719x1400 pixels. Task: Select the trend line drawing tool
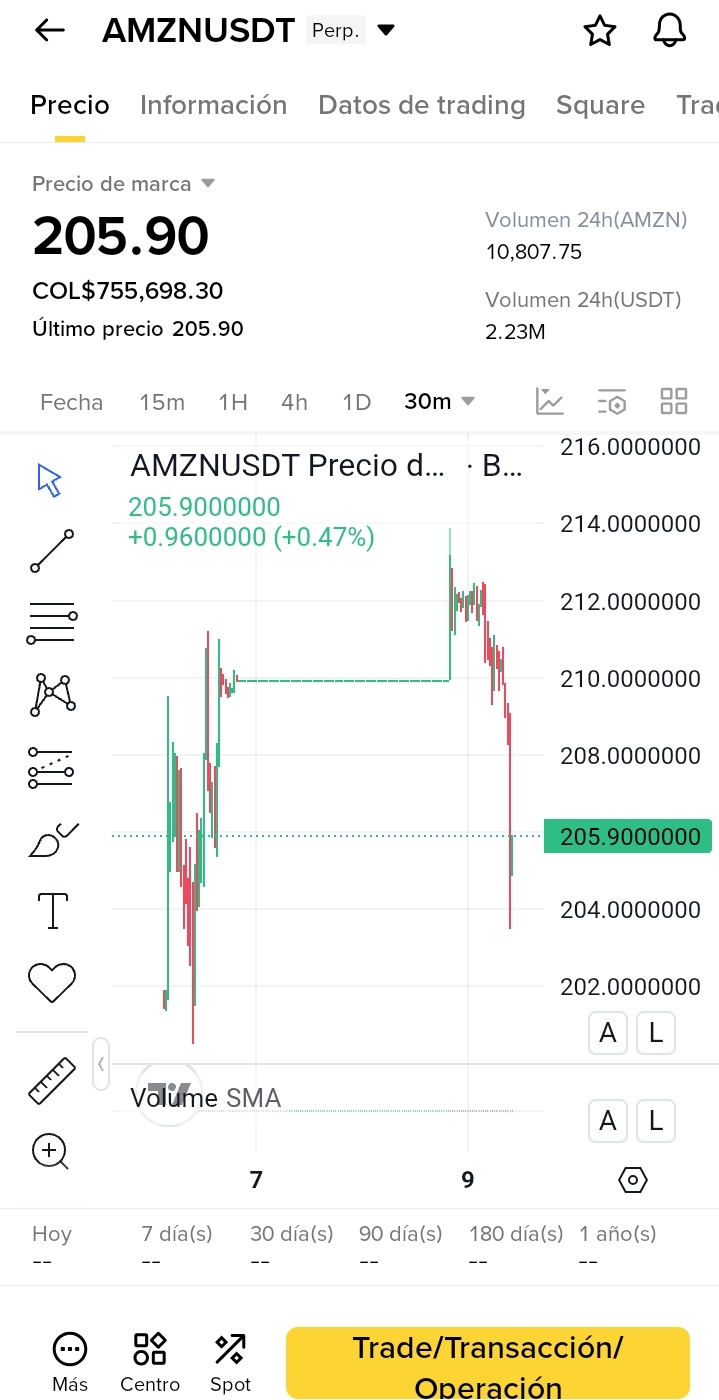tap(52, 551)
